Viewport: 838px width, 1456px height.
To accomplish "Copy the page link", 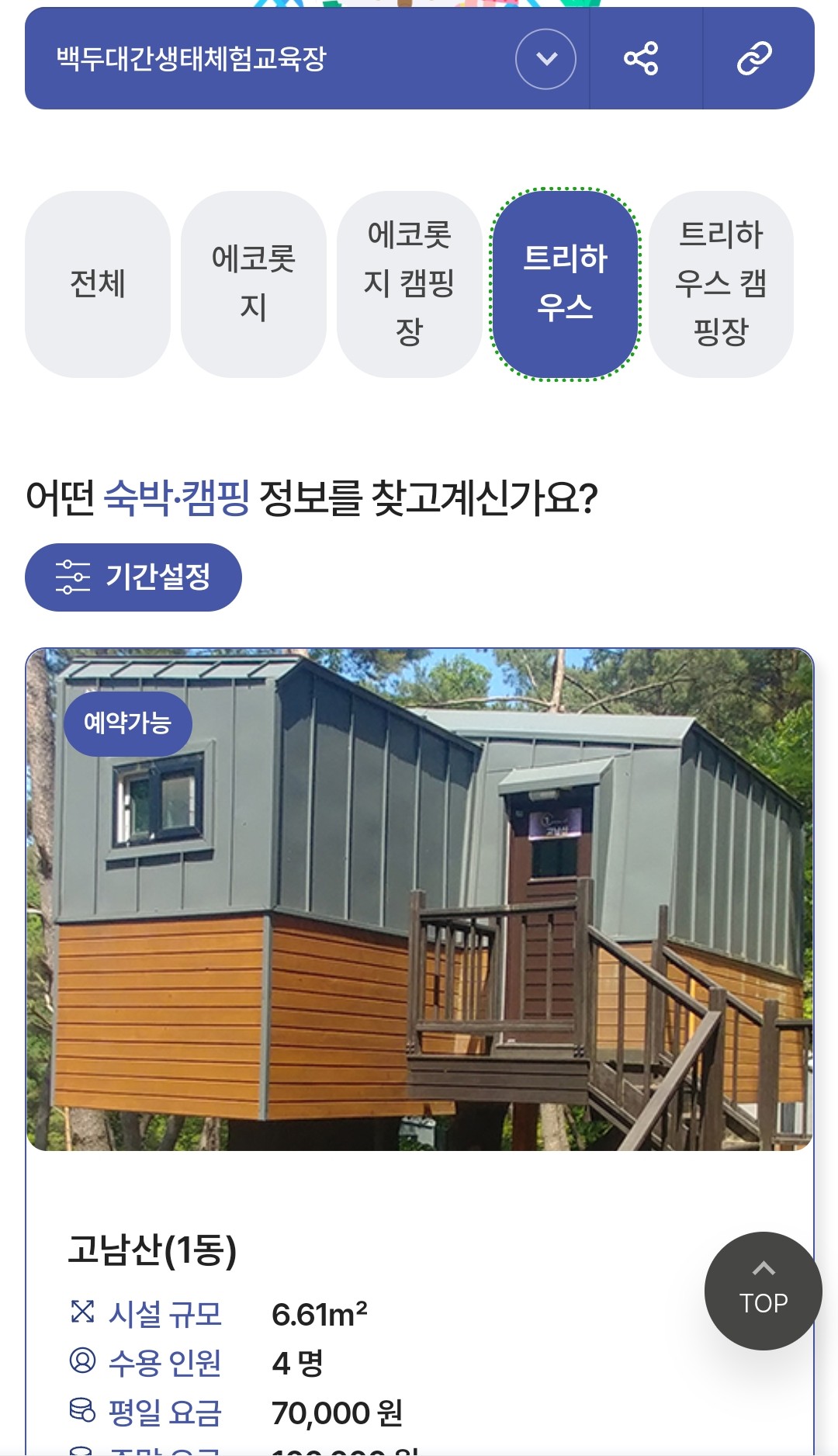I will (x=755, y=59).
